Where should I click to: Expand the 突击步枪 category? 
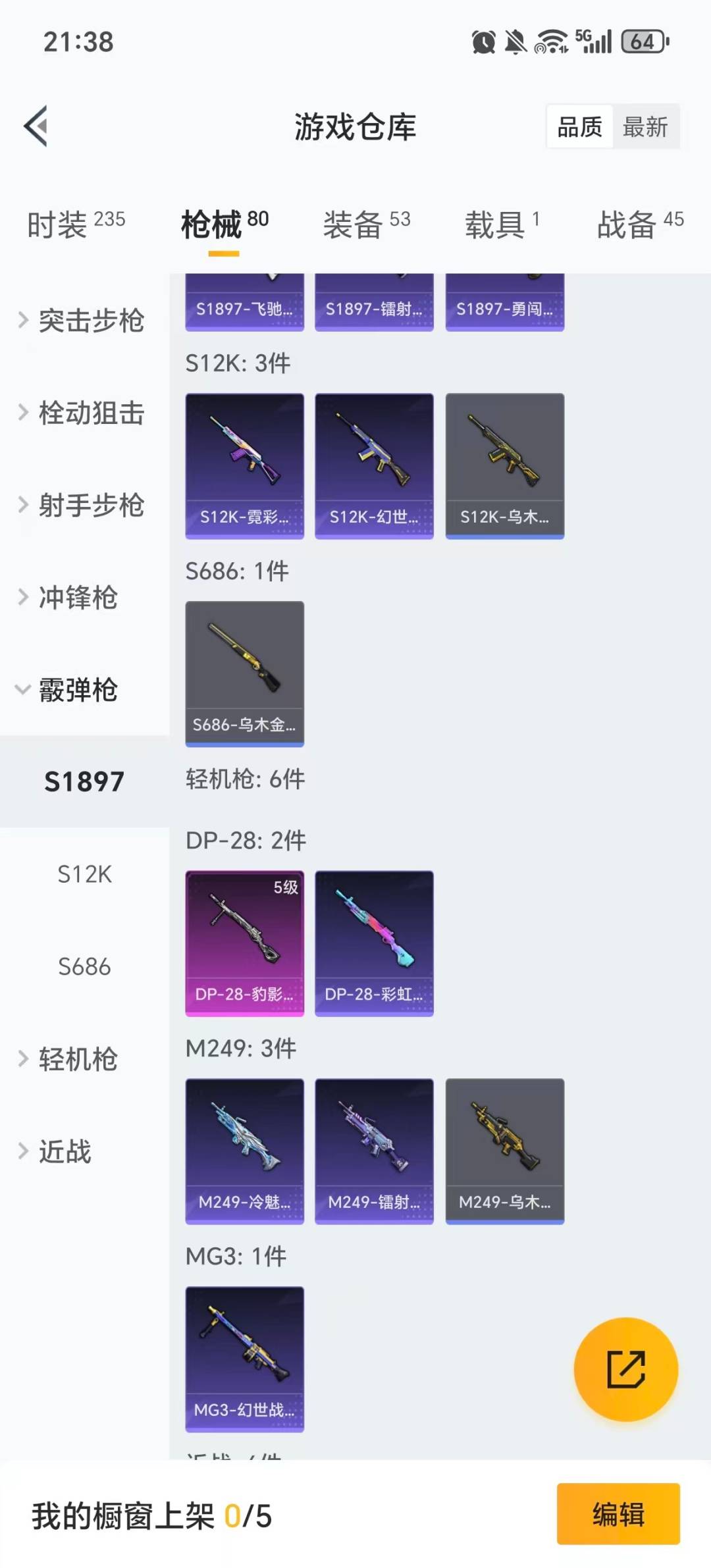(90, 321)
